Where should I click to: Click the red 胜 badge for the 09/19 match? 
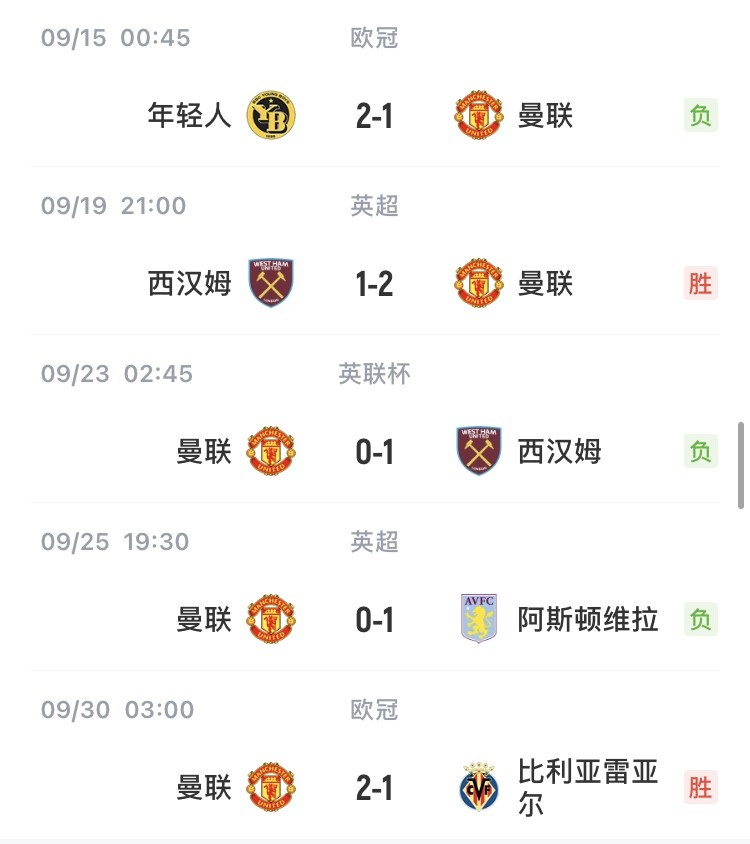click(703, 284)
